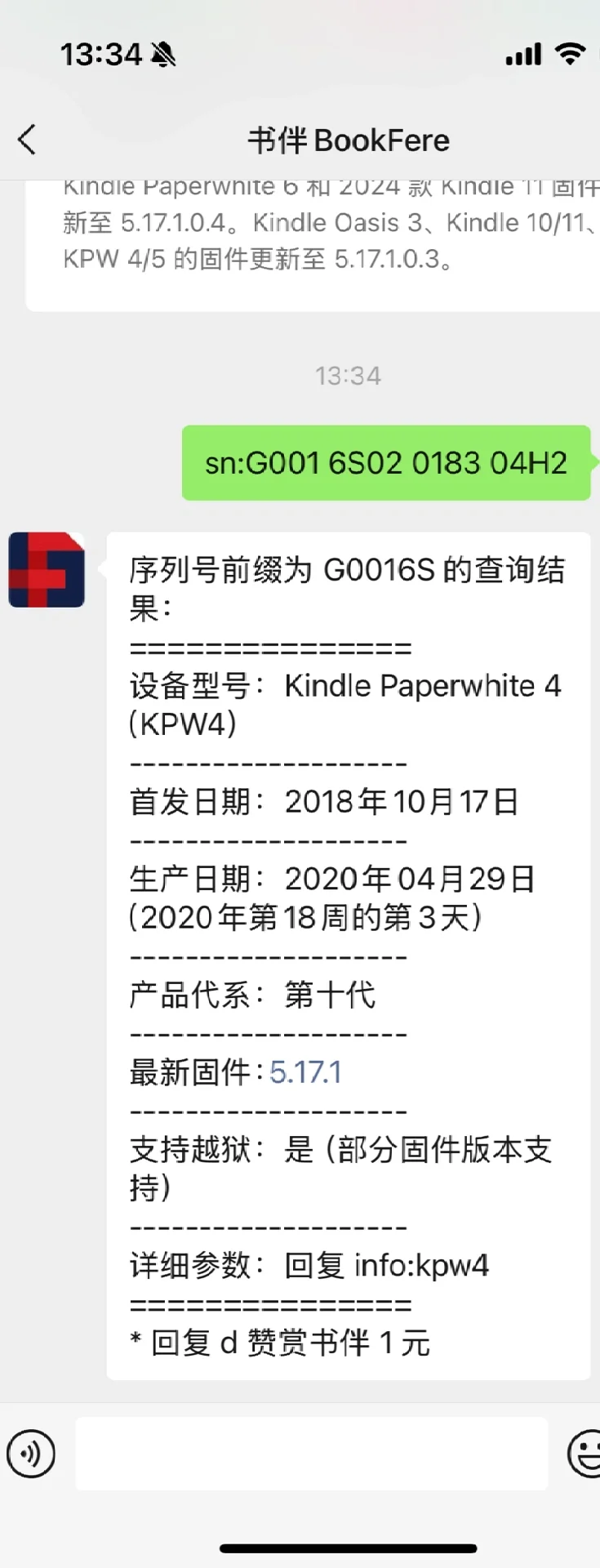
Task: Open the emoji sticker panel
Action: click(583, 1454)
